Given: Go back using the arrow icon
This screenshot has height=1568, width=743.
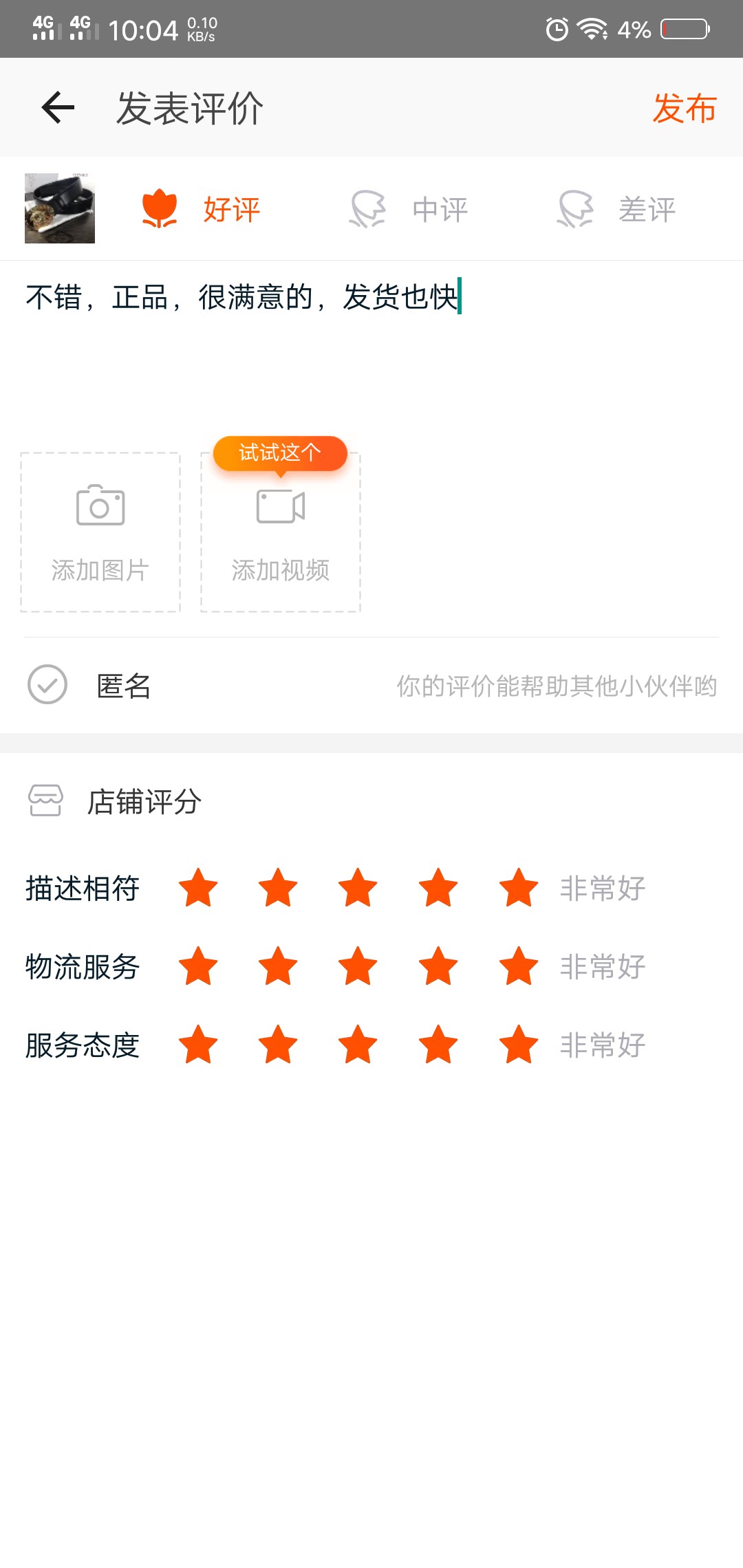Looking at the screenshot, I should 58,108.
